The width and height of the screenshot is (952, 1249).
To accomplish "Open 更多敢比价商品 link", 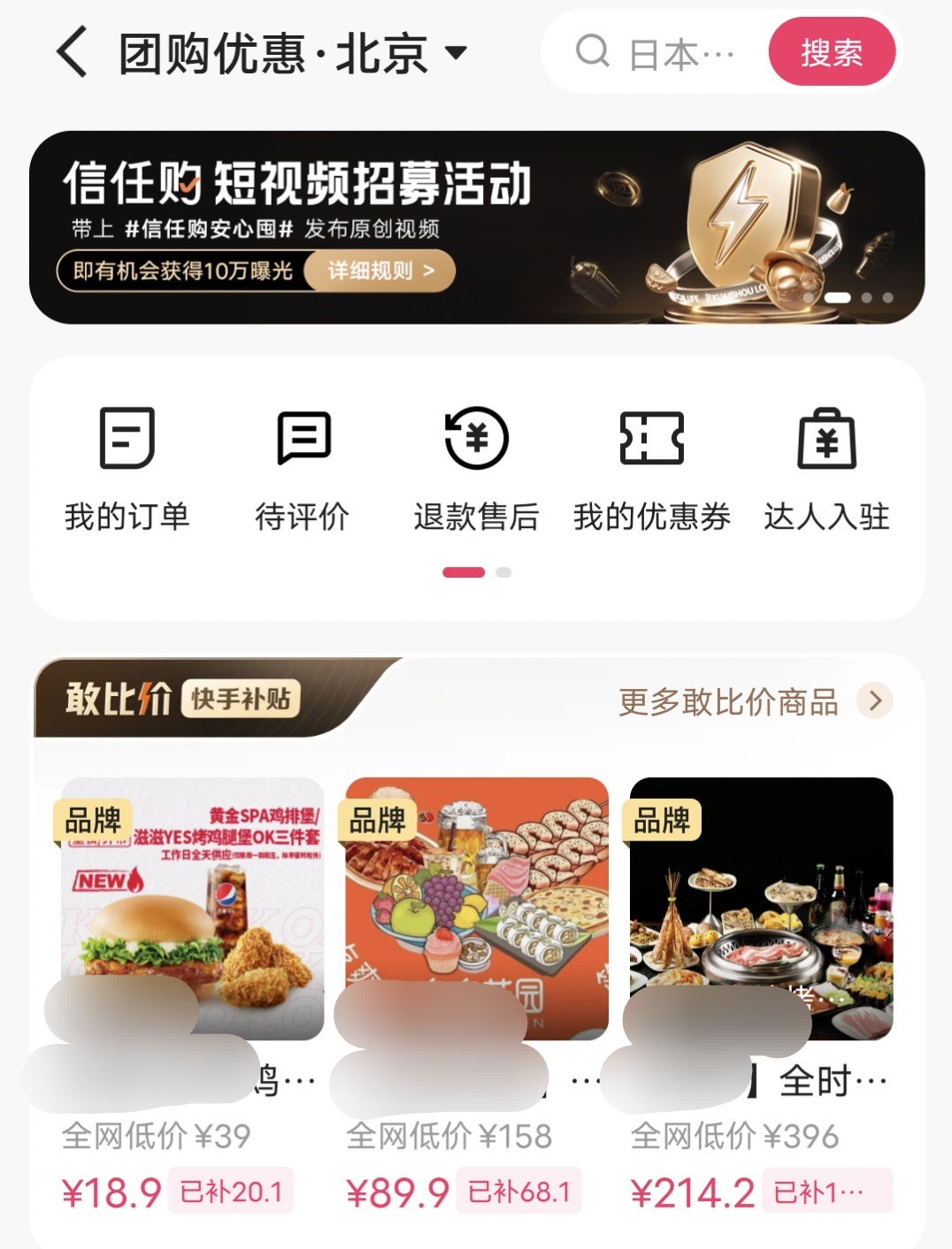I will click(754, 701).
